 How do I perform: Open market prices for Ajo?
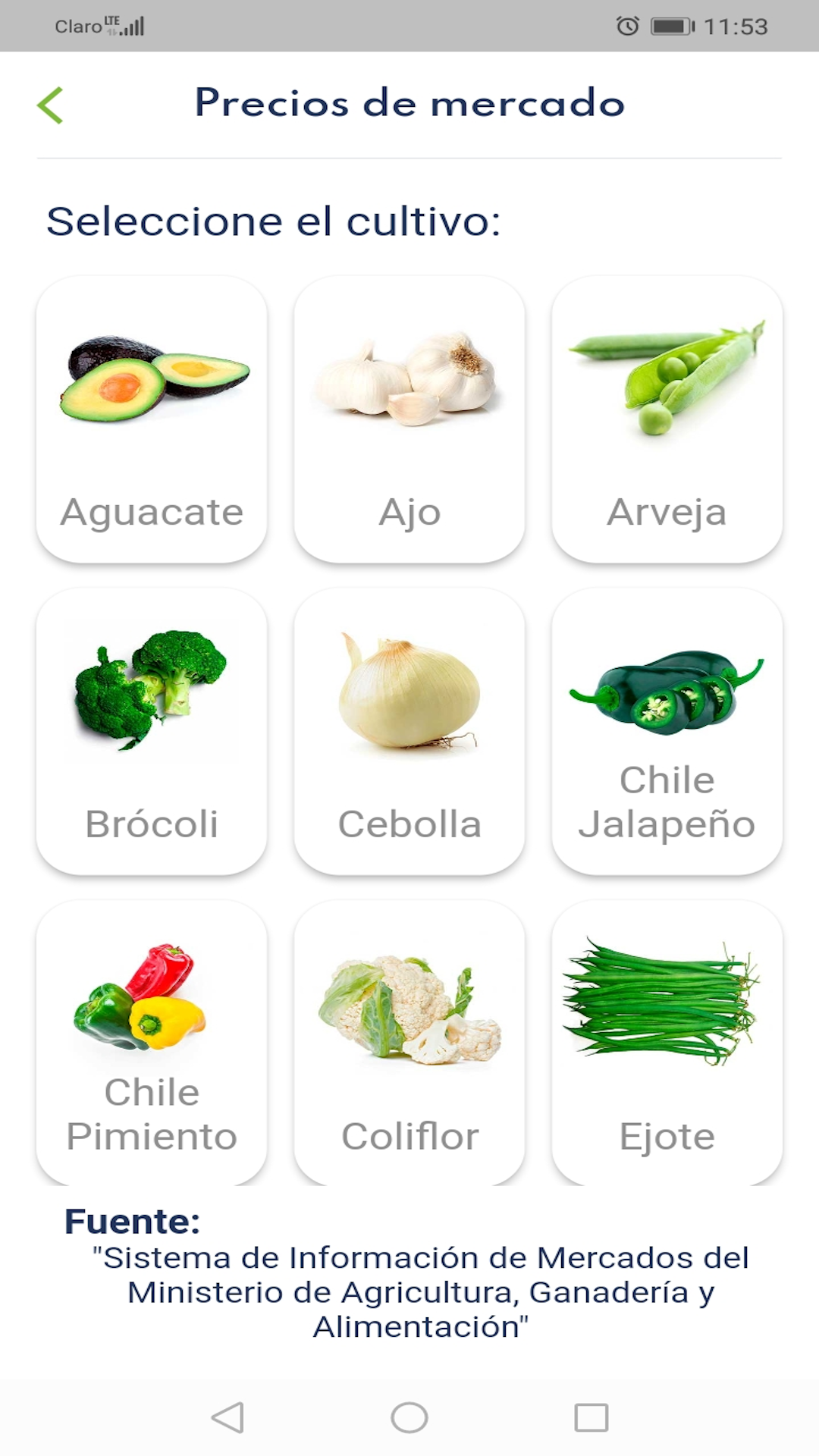409,419
